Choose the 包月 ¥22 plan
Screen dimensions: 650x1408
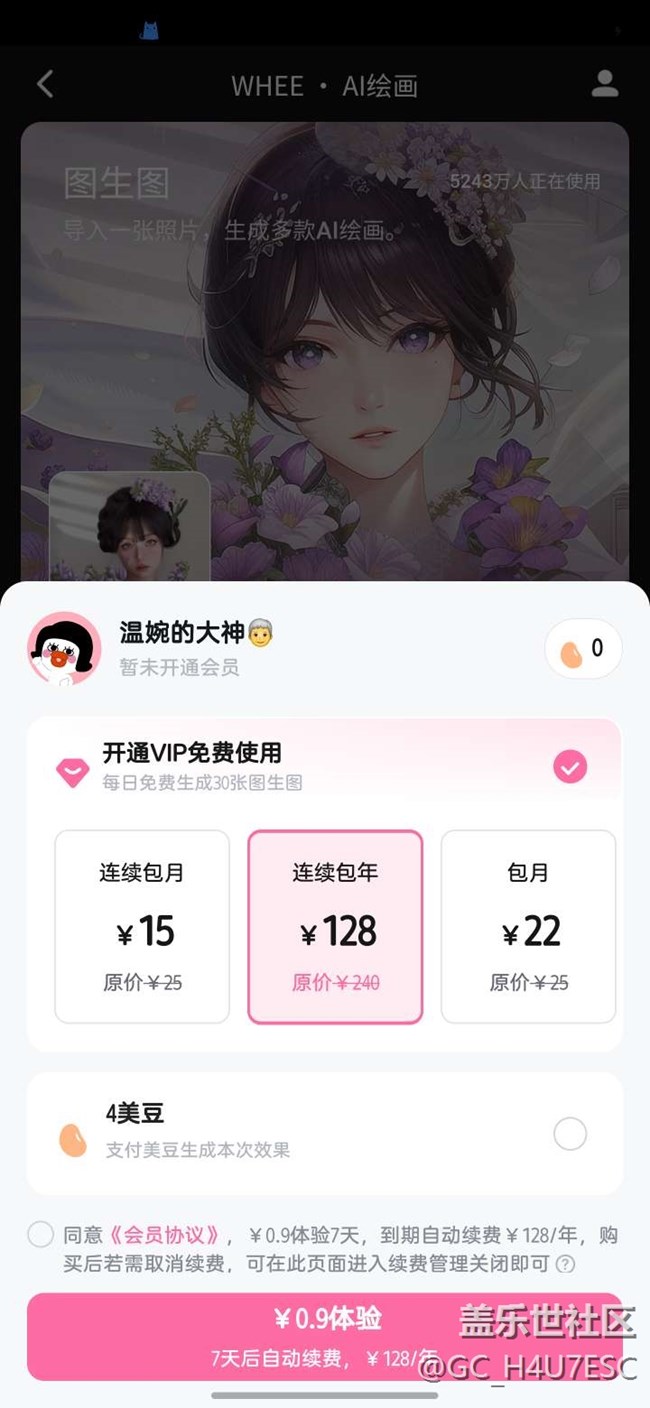(528, 927)
